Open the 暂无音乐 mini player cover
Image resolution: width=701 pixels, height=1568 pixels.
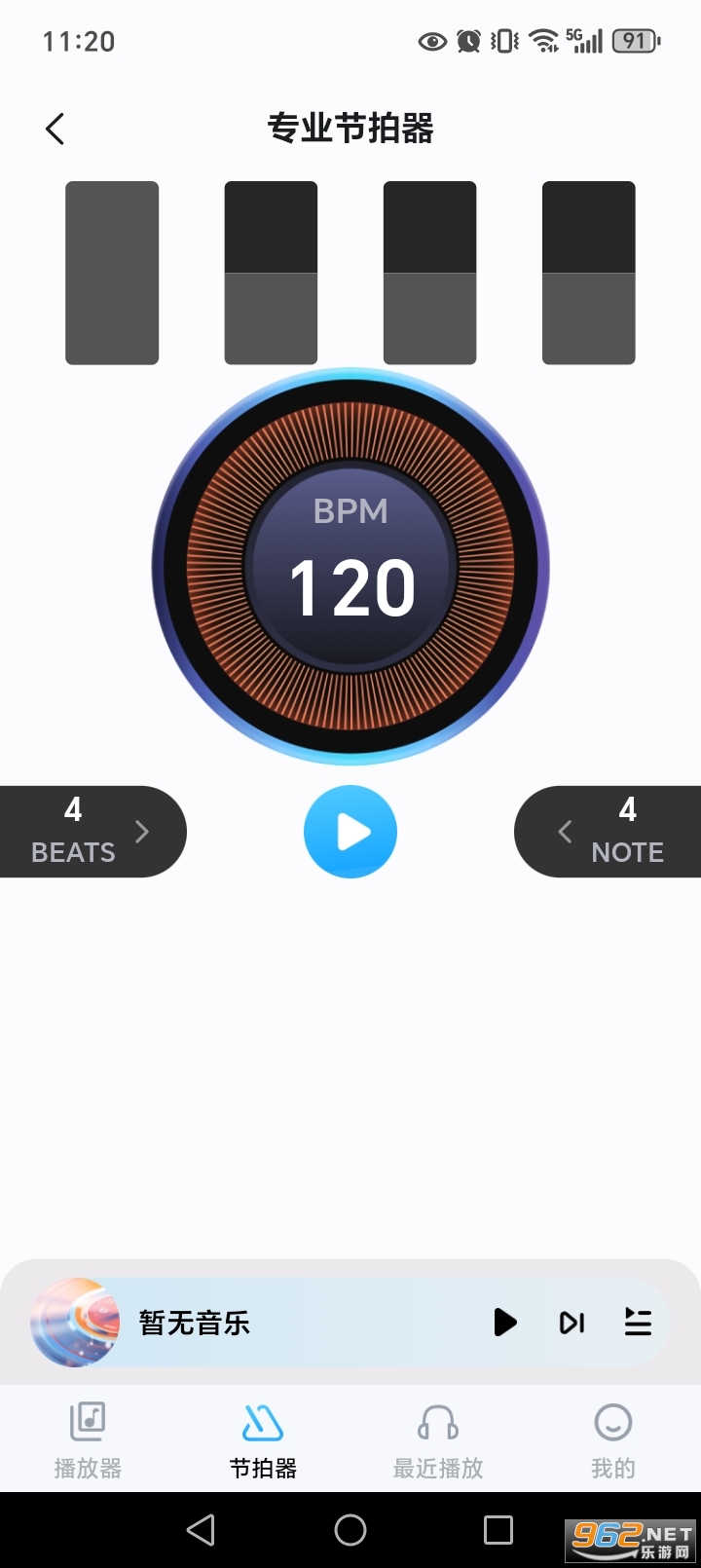coord(75,1323)
